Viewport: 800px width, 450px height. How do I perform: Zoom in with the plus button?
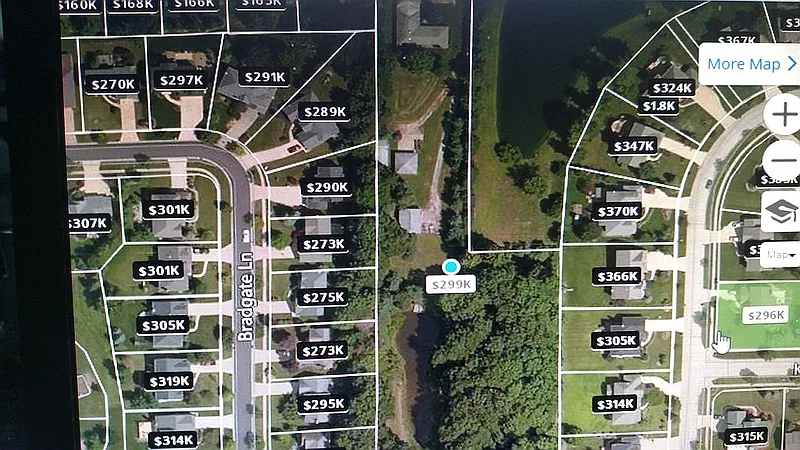pyautogui.click(x=783, y=114)
